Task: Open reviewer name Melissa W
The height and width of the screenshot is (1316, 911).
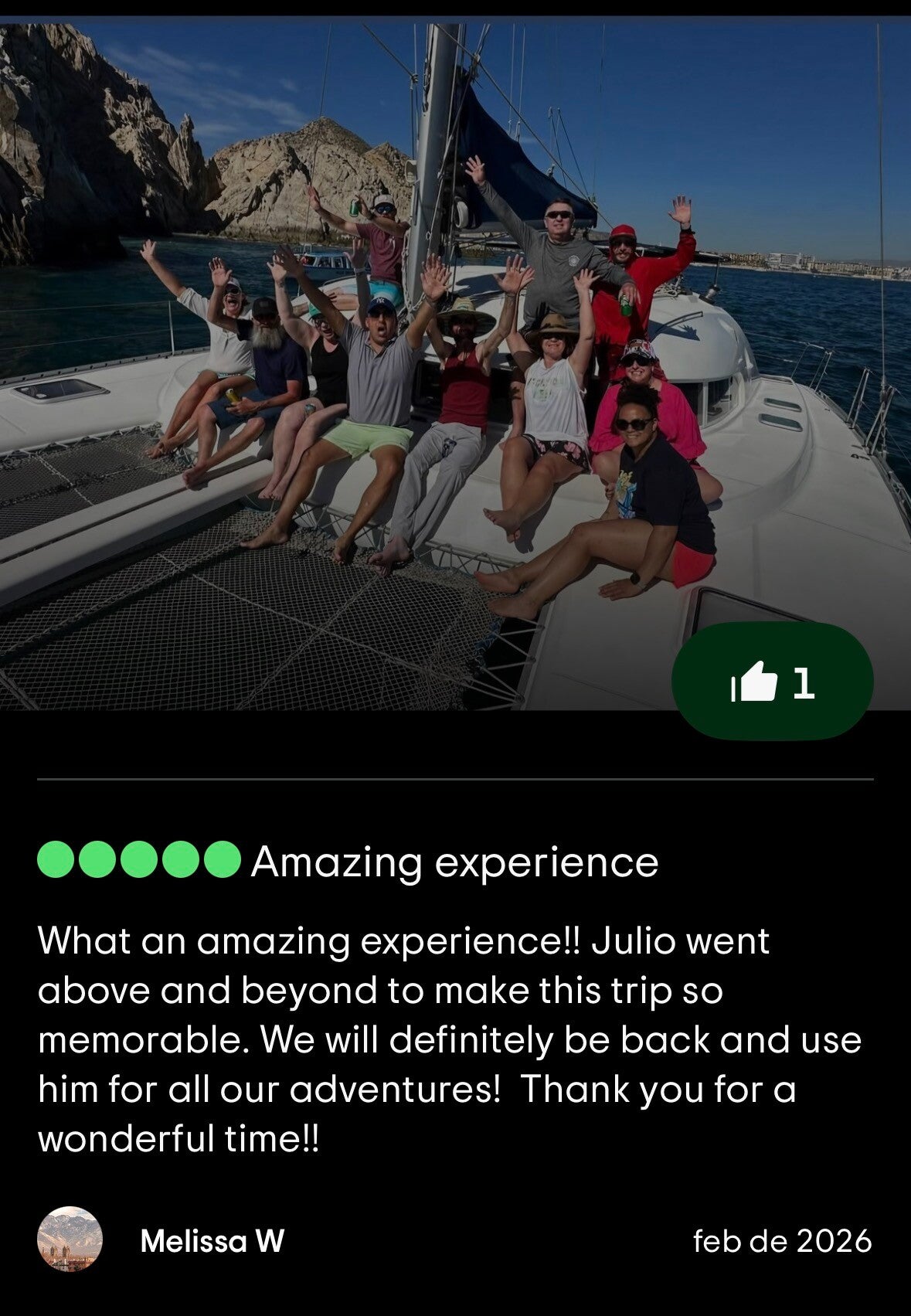Action: click(x=212, y=1240)
